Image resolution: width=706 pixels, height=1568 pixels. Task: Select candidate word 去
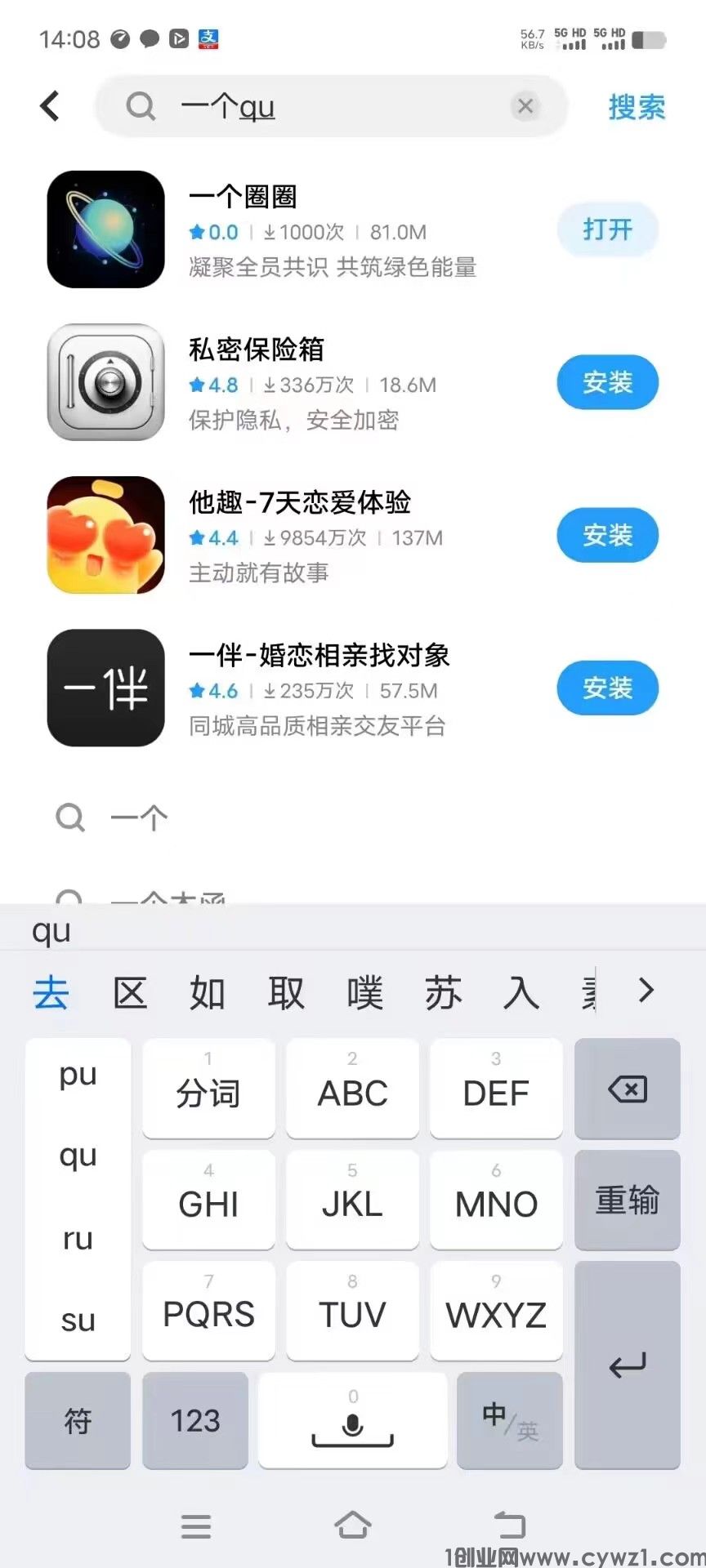(51, 991)
